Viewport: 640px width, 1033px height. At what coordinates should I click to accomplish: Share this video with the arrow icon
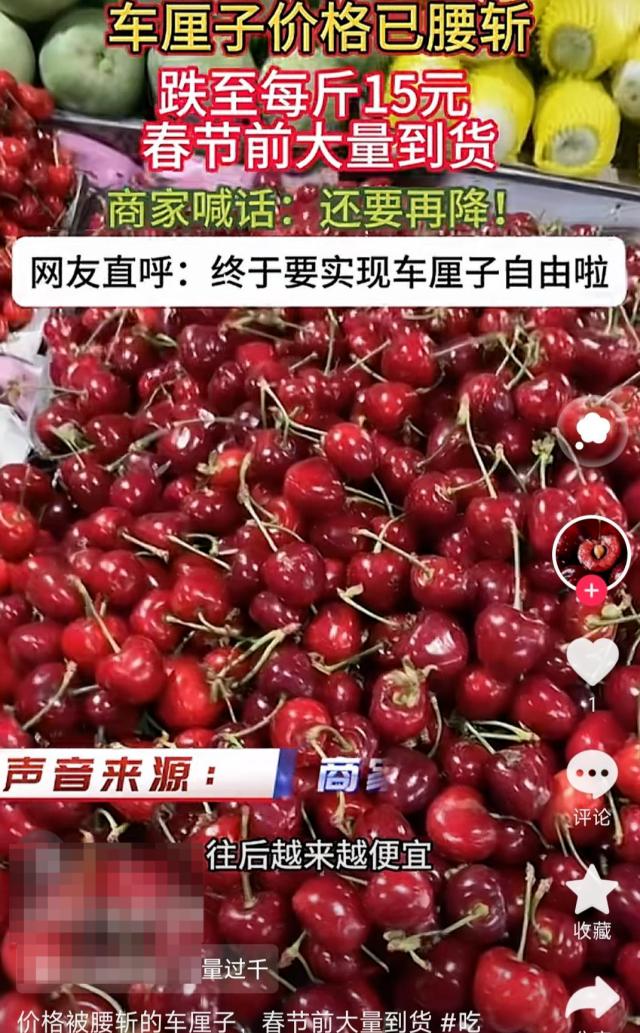point(594,1000)
